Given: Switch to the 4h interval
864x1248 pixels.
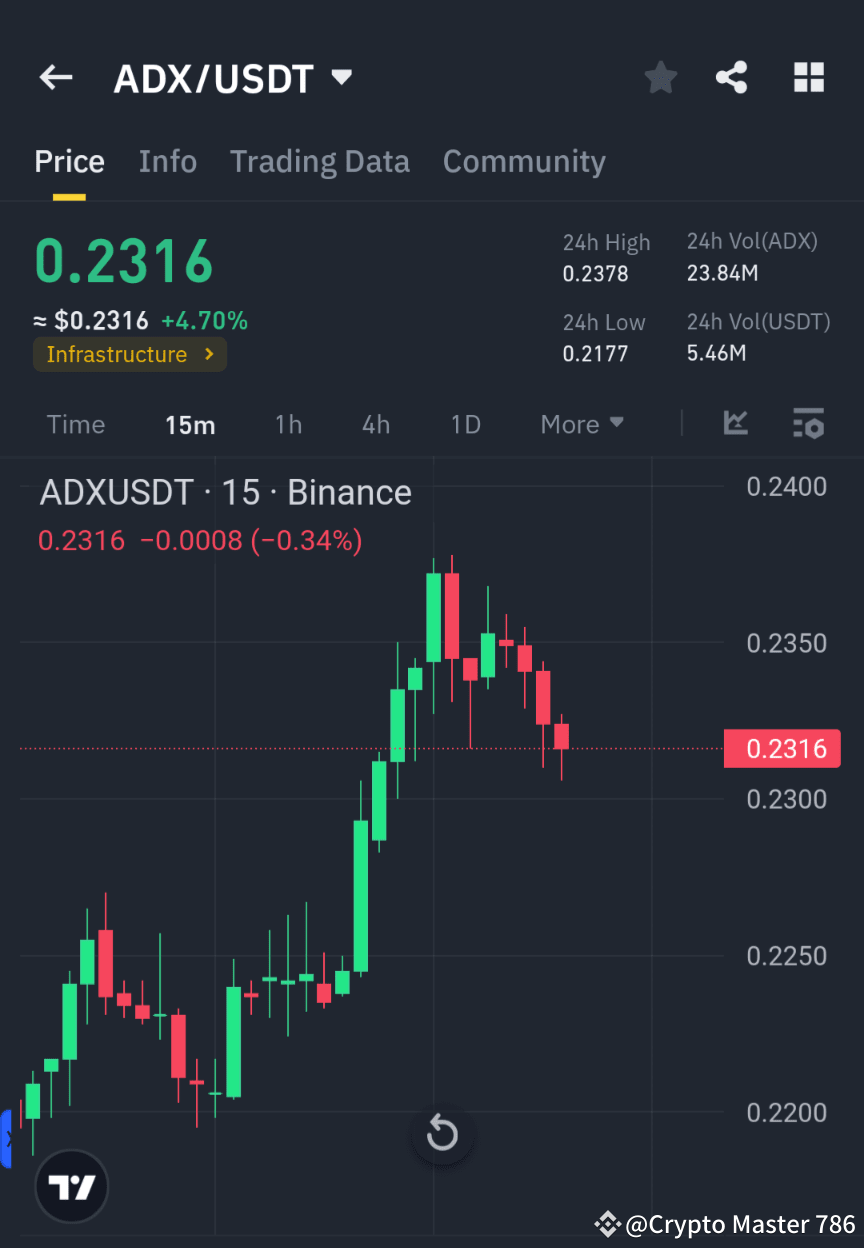Looking at the screenshot, I should [x=375, y=424].
